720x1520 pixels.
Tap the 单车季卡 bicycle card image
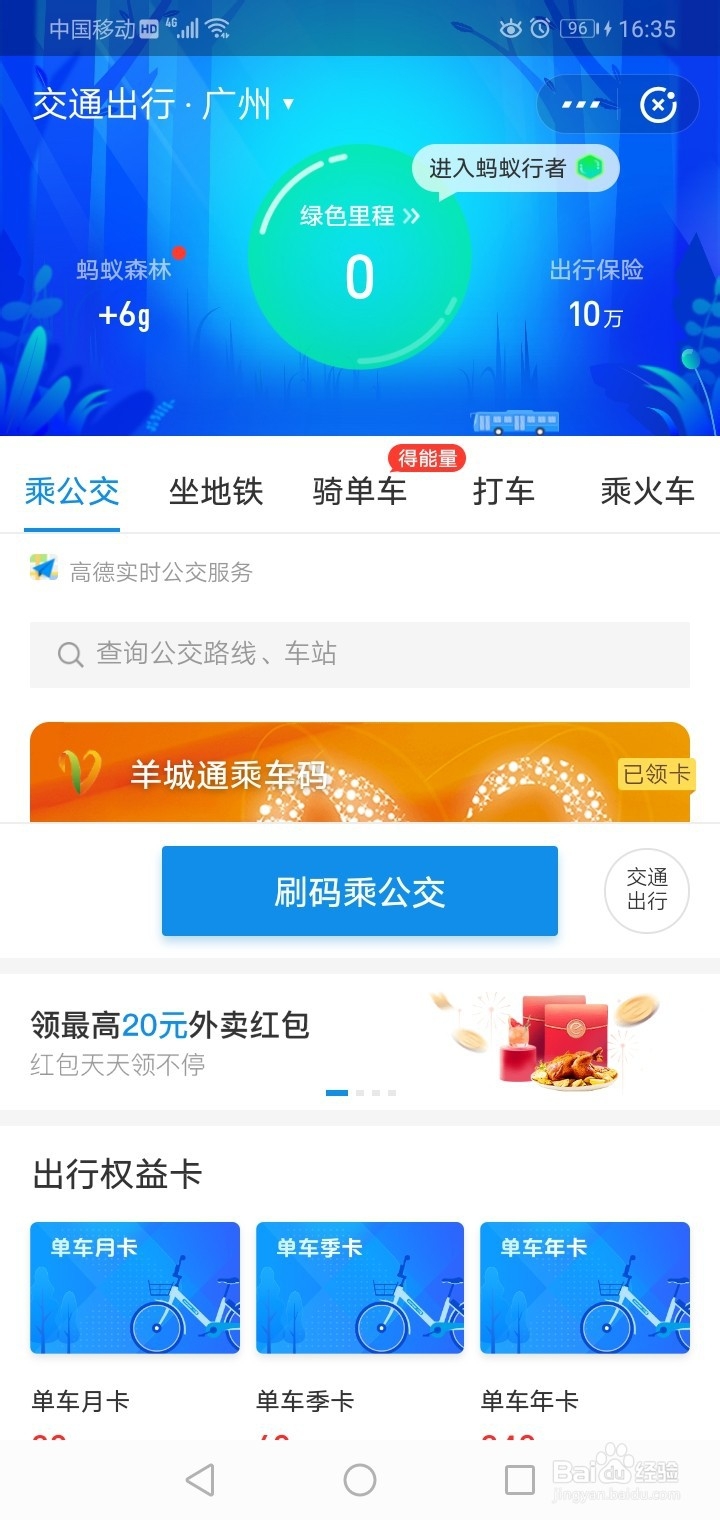[359, 1288]
